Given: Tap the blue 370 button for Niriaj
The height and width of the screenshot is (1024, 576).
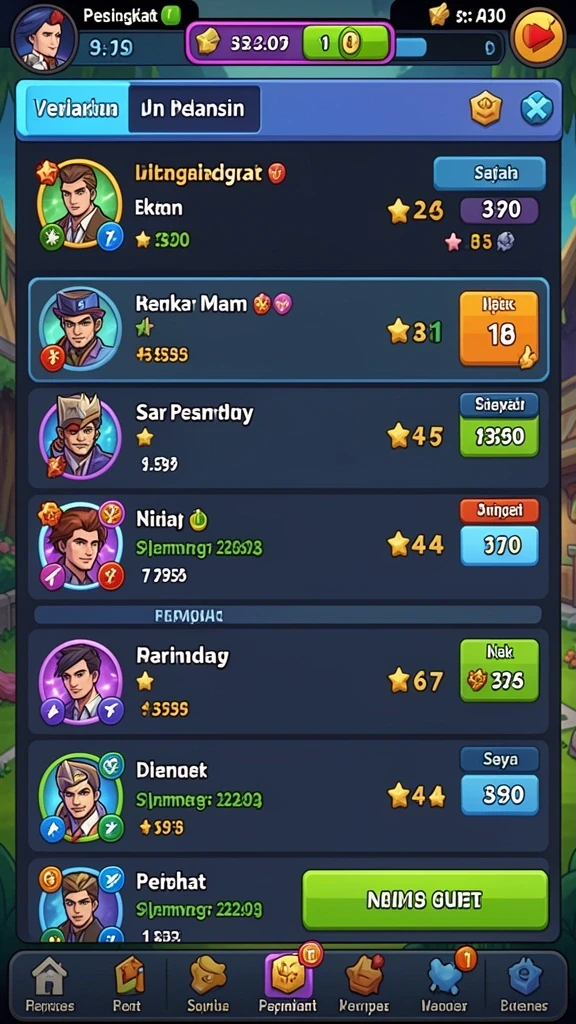Looking at the screenshot, I should pyautogui.click(x=500, y=545).
